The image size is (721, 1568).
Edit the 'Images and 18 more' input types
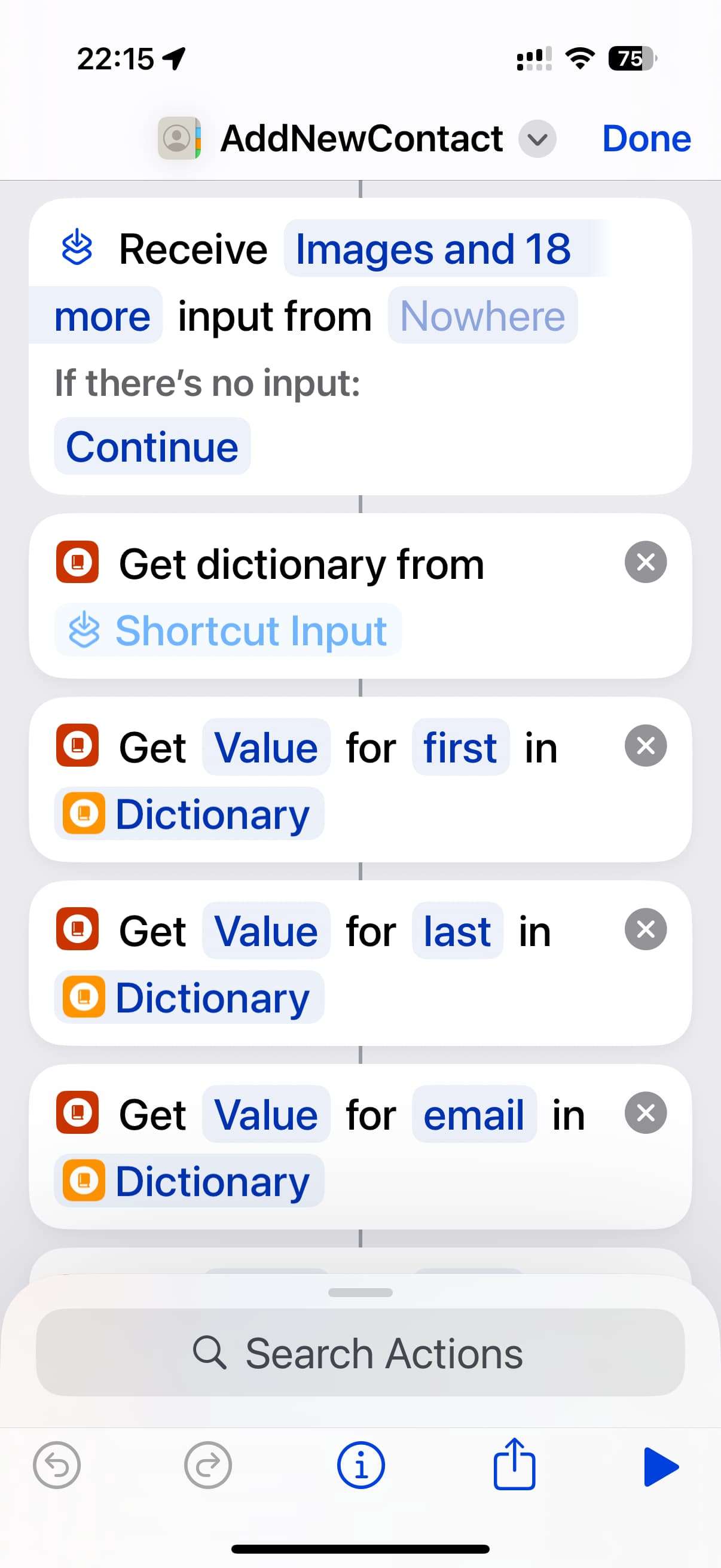(433, 249)
